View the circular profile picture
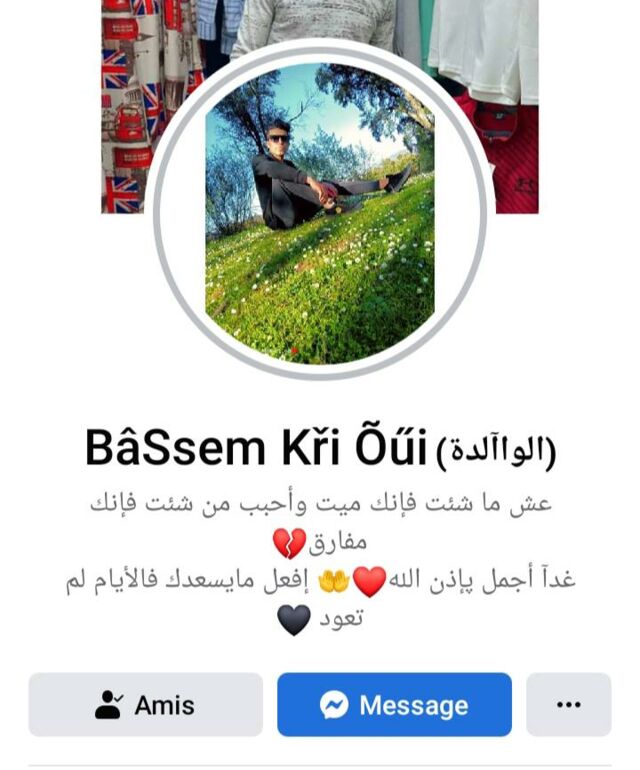640x770 pixels. 320,214
